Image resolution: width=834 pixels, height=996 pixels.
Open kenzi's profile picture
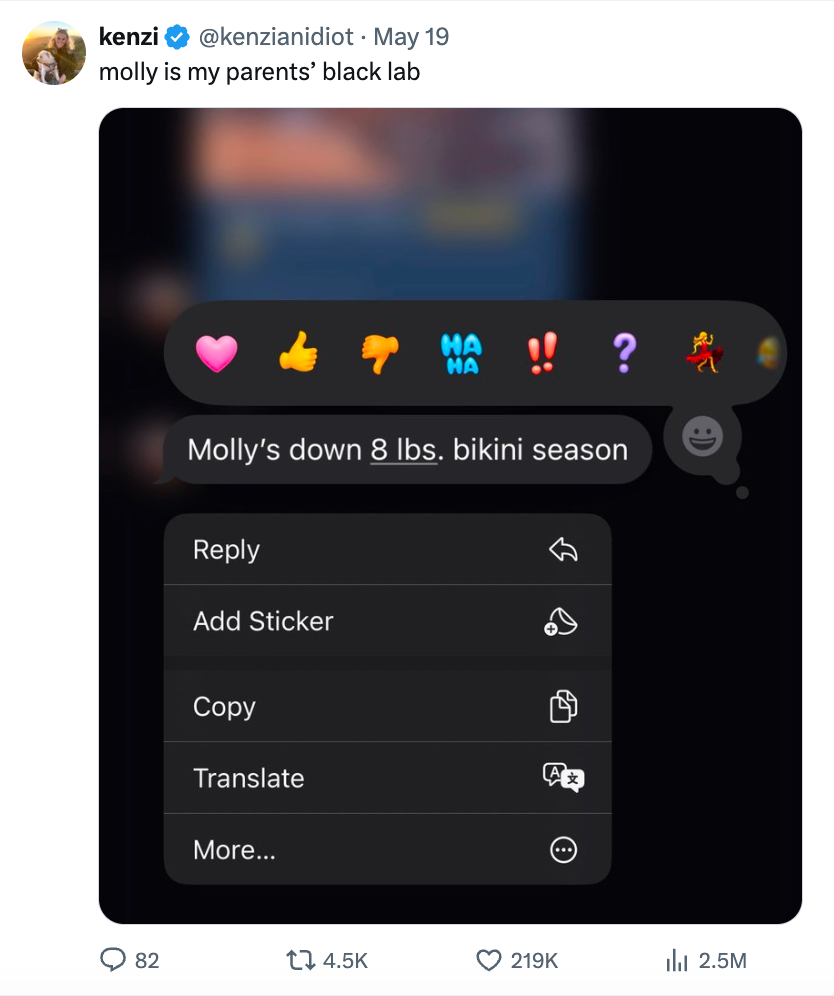coord(54,53)
